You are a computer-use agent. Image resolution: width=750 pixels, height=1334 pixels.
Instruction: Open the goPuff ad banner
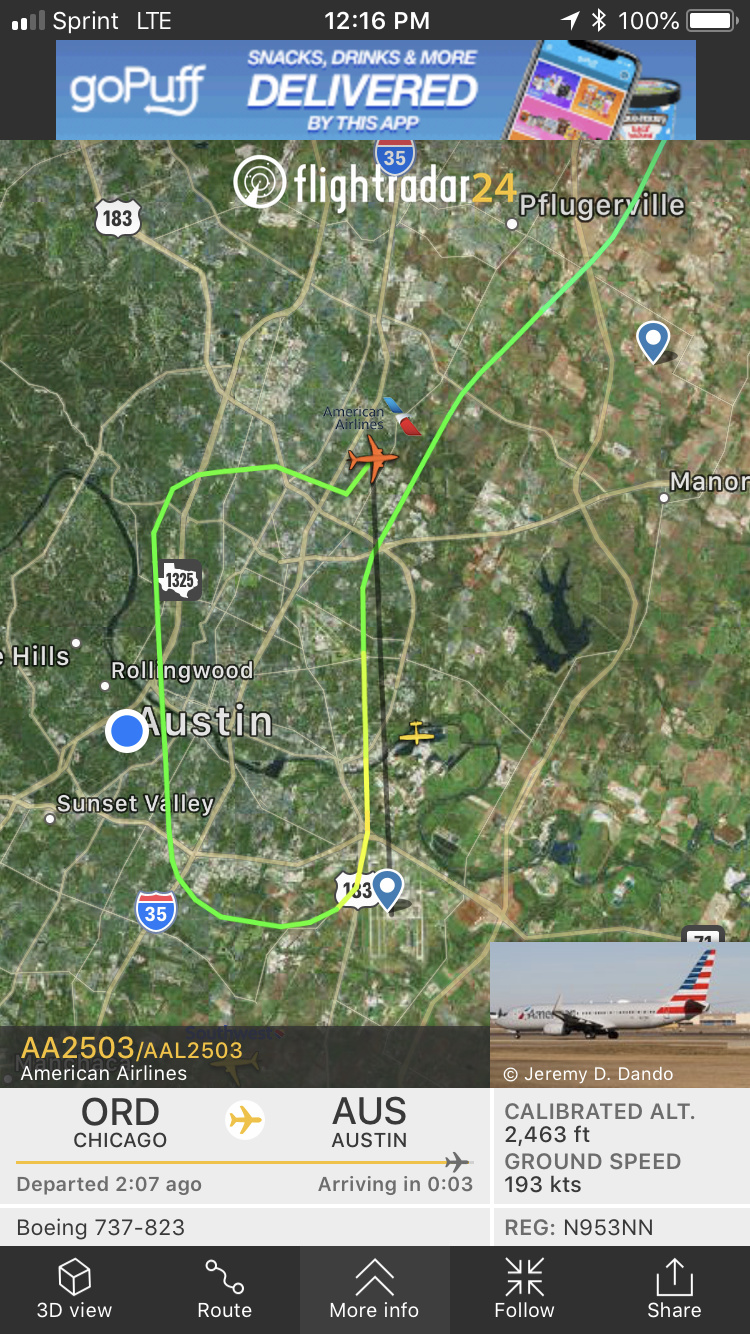pyautogui.click(x=375, y=90)
